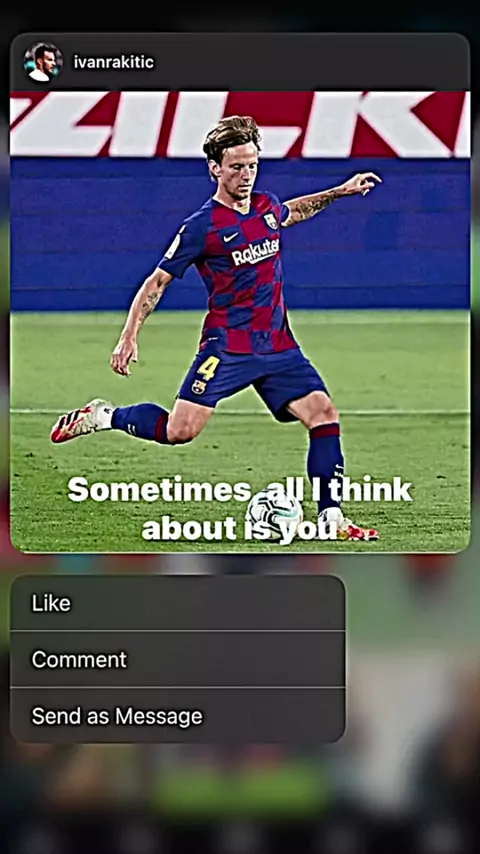Select Send as Message

(178, 715)
